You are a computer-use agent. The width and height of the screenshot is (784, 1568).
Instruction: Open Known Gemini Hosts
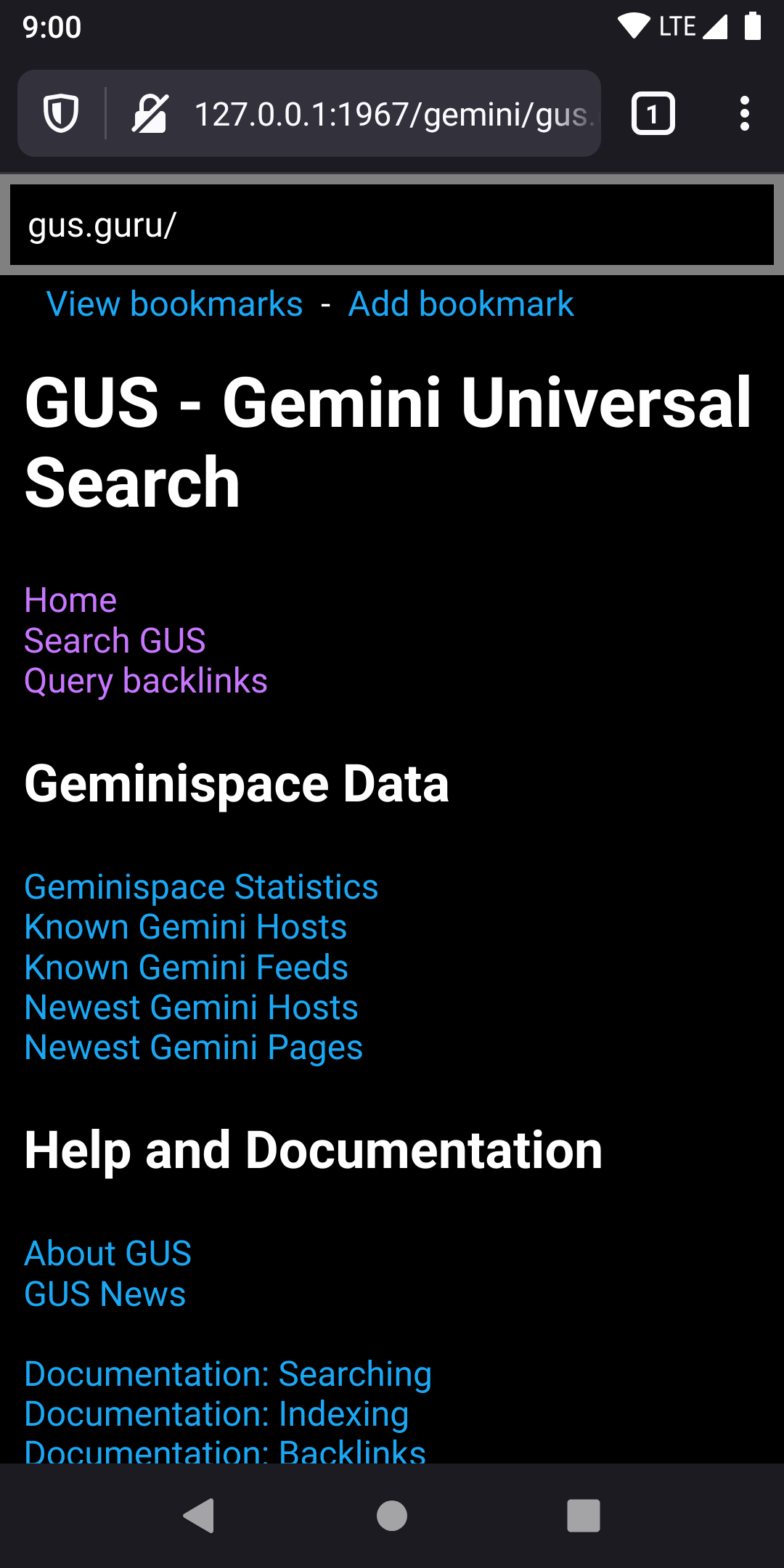coord(186,927)
